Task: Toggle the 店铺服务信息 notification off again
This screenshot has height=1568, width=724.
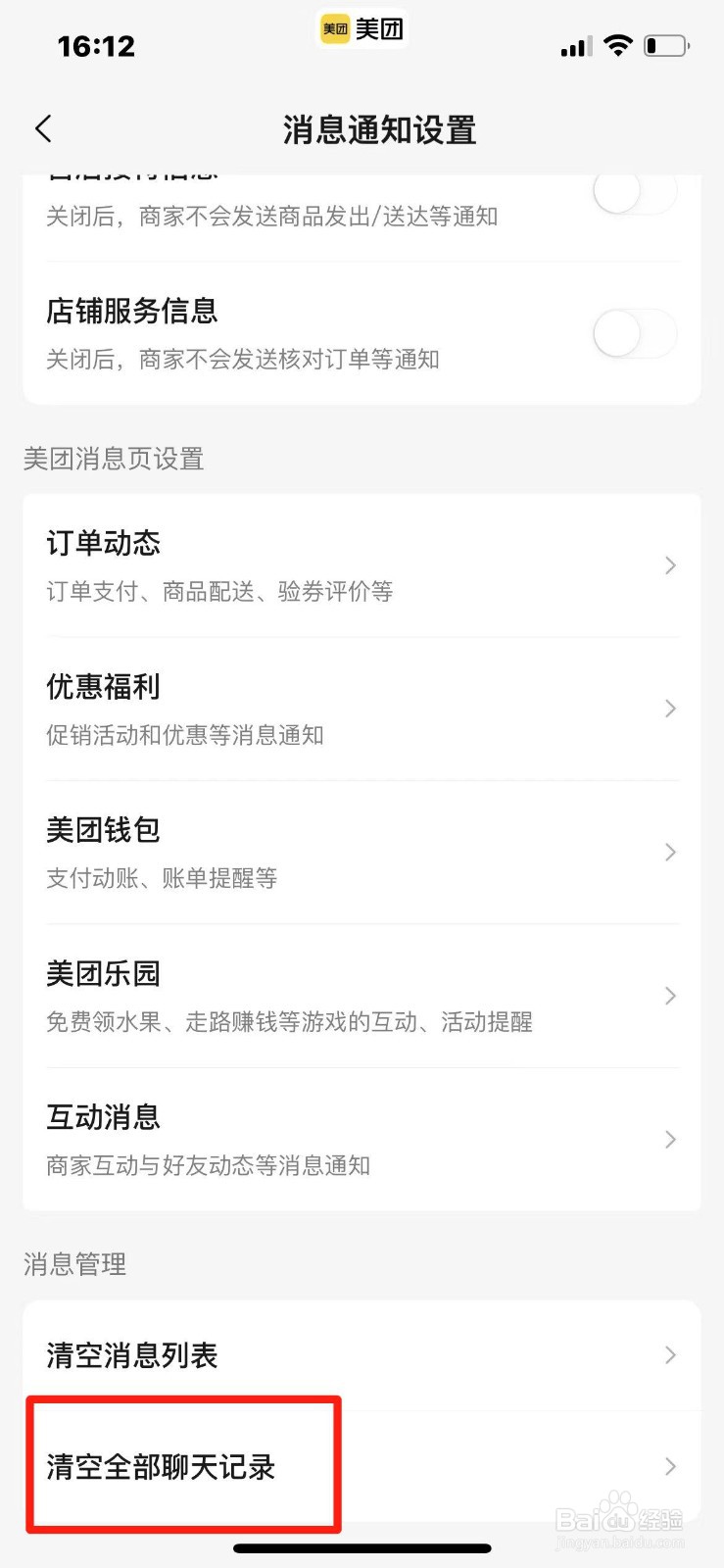Action: coord(636,333)
